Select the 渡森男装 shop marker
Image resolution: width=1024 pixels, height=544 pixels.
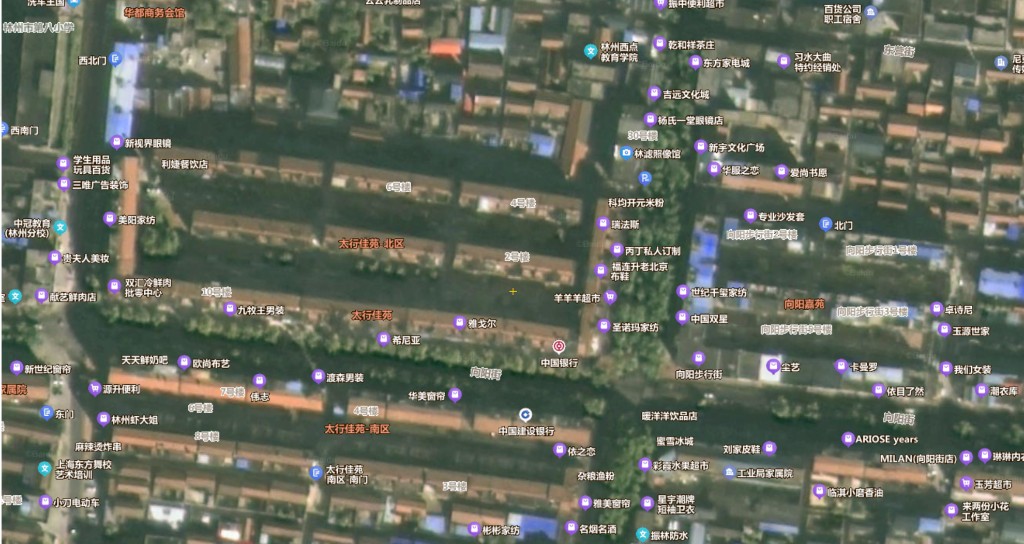(x=318, y=376)
